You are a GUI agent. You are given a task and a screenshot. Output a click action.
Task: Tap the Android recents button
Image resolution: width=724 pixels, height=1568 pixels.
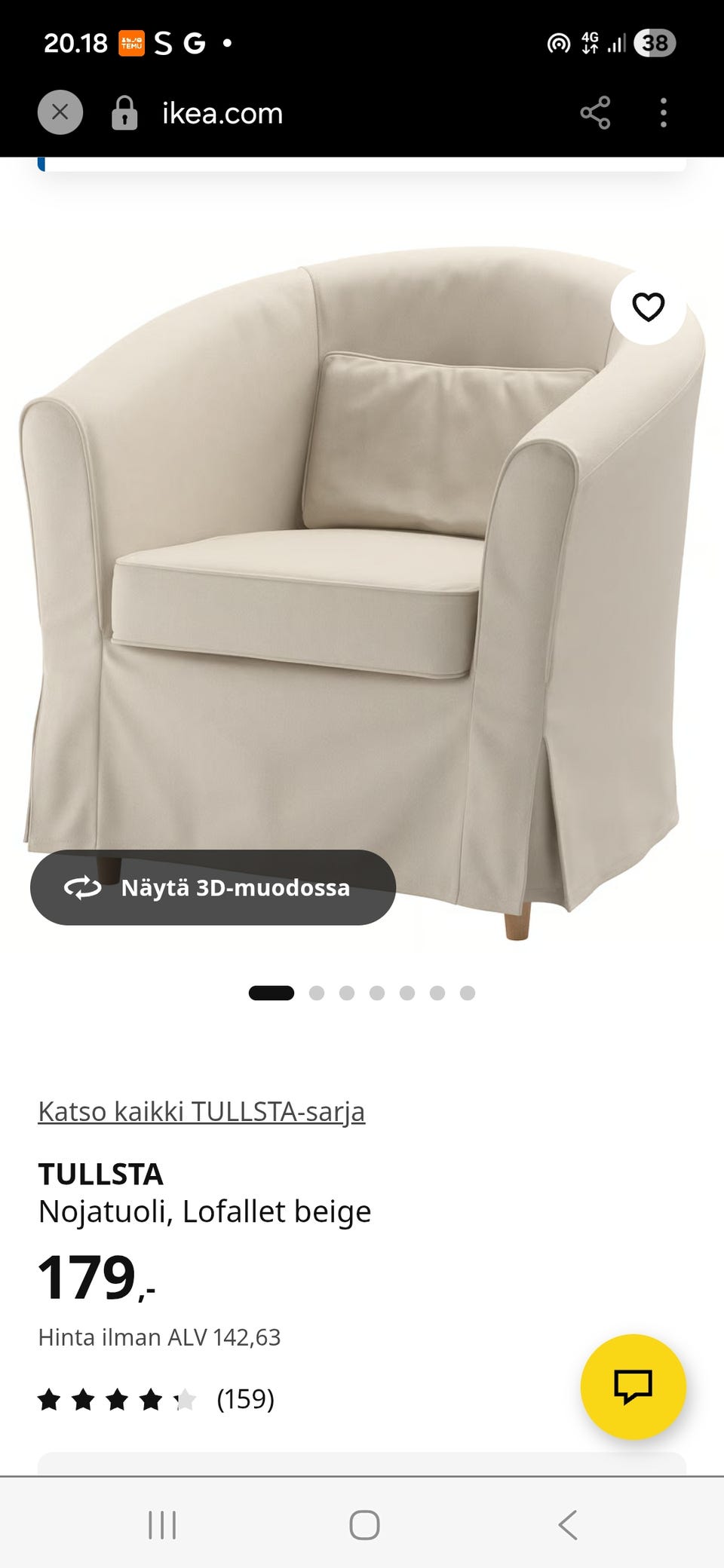coord(163,1525)
